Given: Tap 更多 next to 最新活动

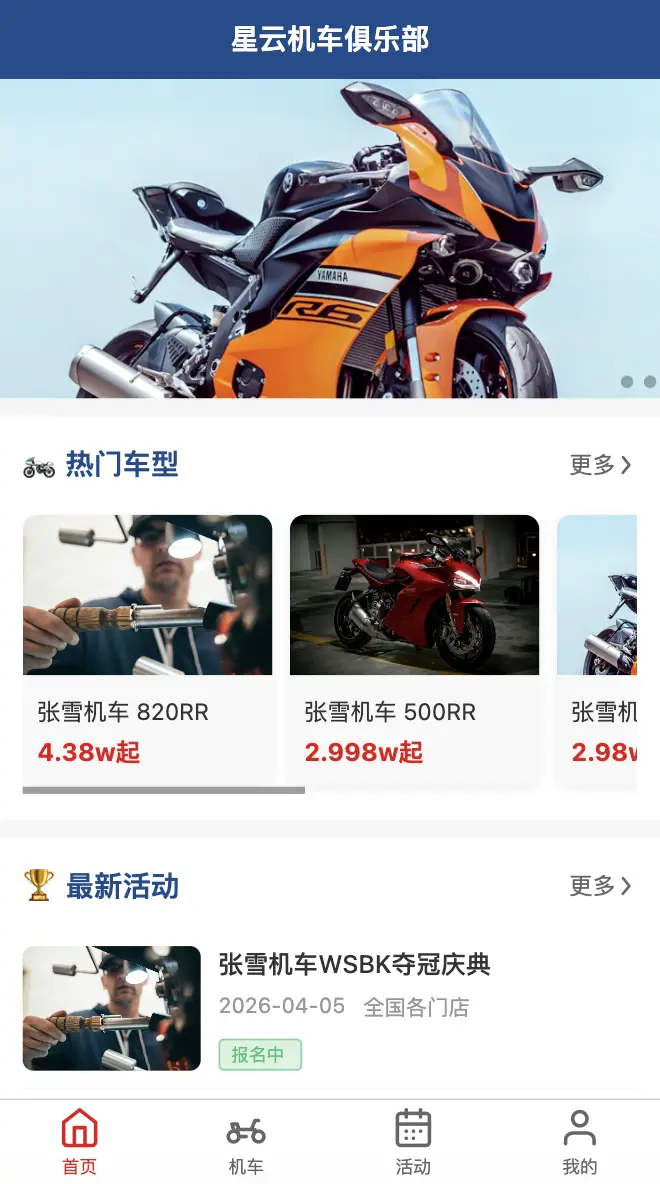Looking at the screenshot, I should coord(600,886).
